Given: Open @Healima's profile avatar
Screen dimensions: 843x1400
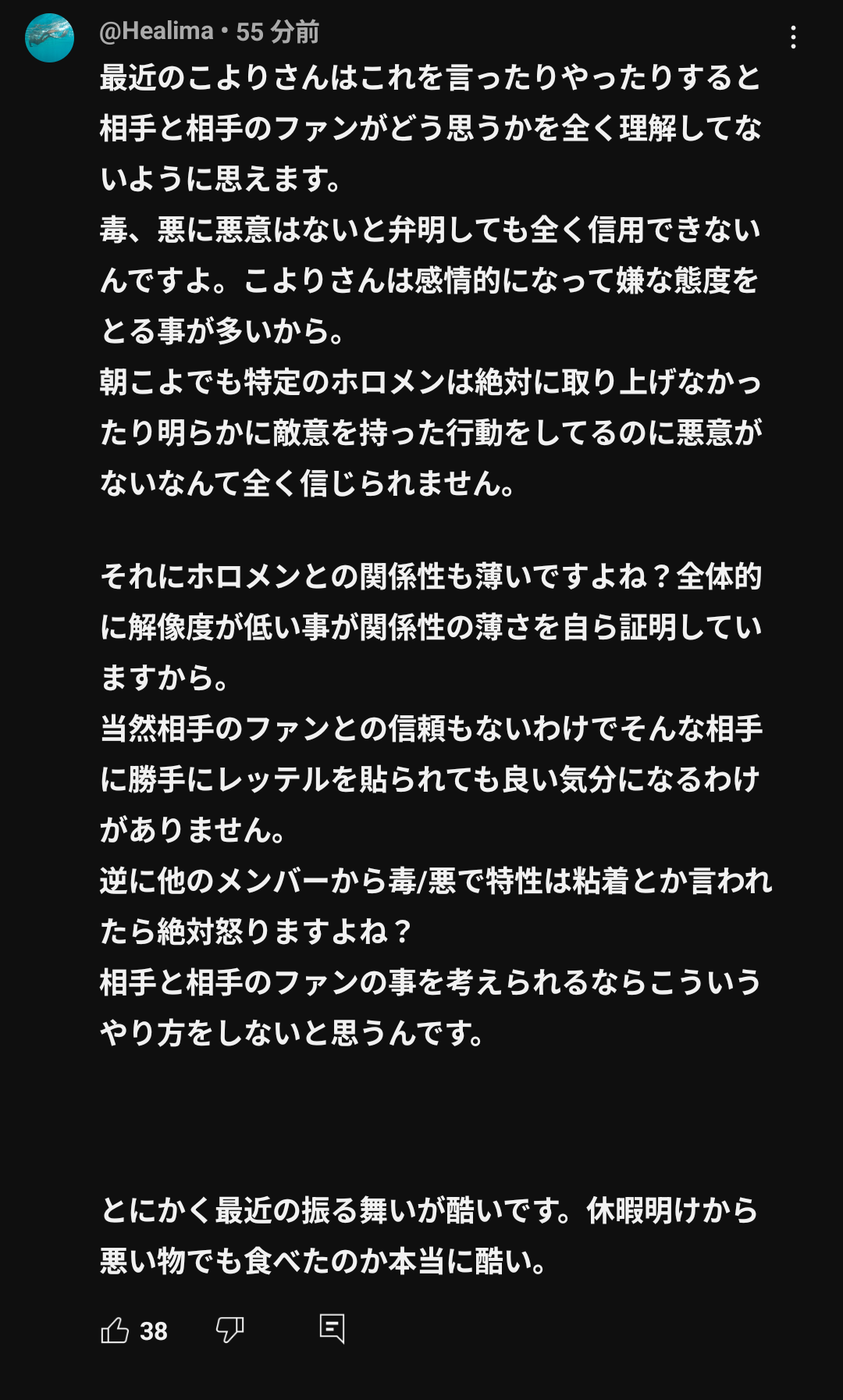Looking at the screenshot, I should [49, 37].
